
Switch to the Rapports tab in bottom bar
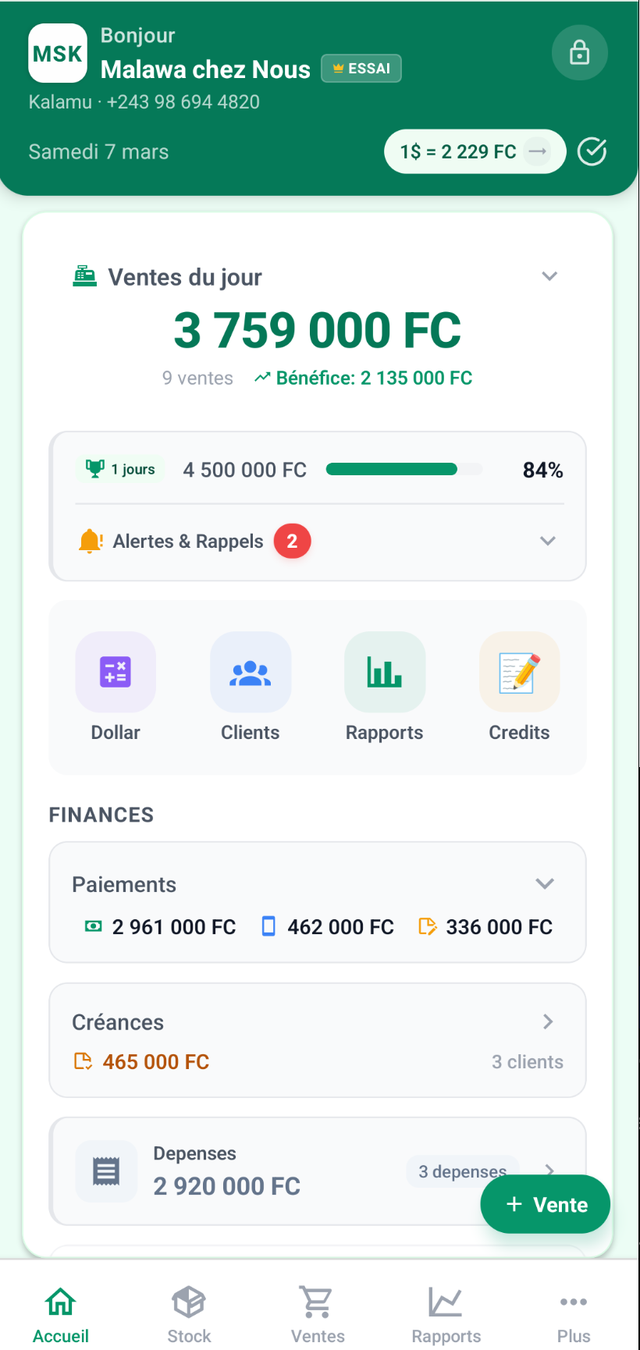click(446, 1314)
